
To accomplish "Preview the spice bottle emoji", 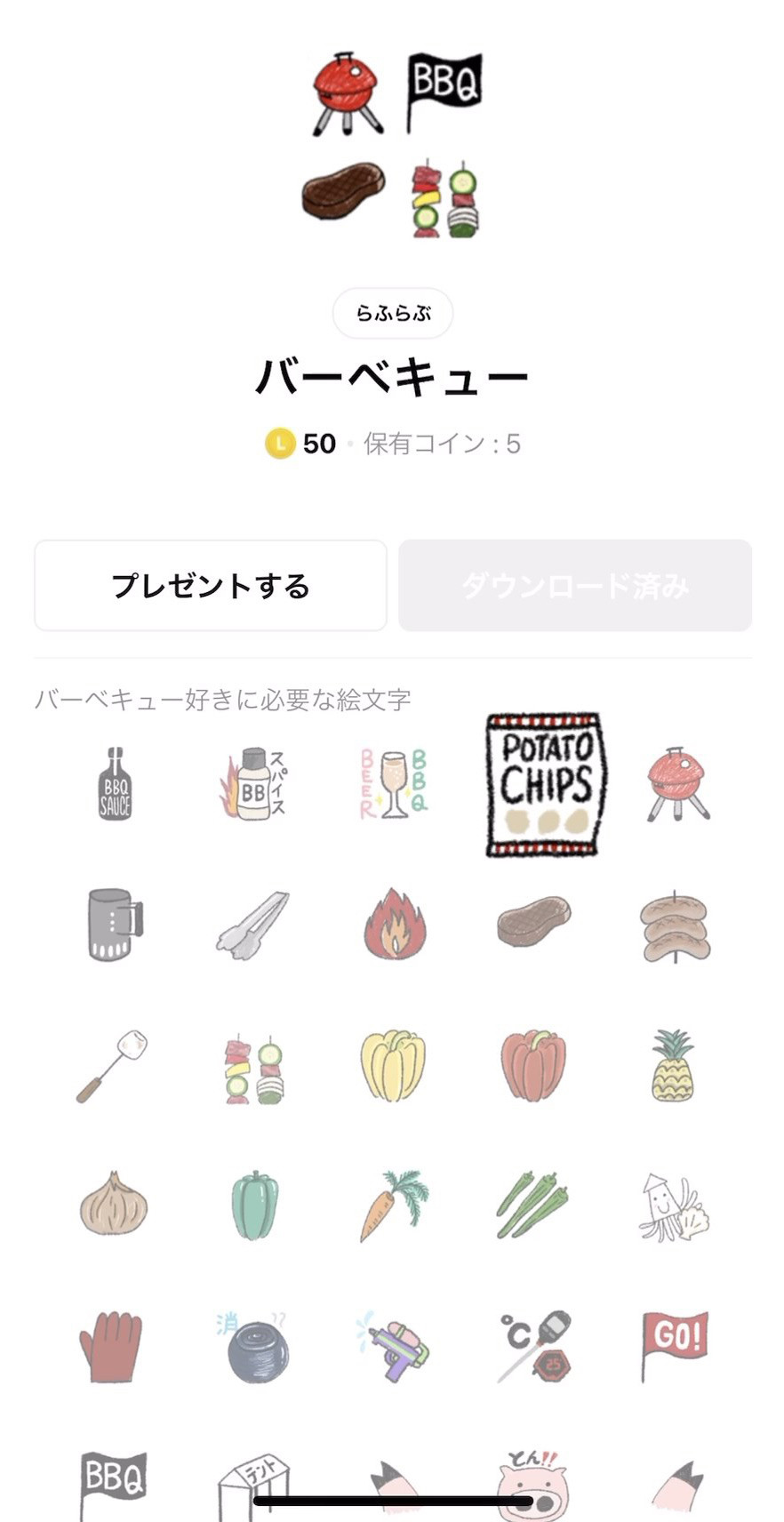I will (x=253, y=784).
